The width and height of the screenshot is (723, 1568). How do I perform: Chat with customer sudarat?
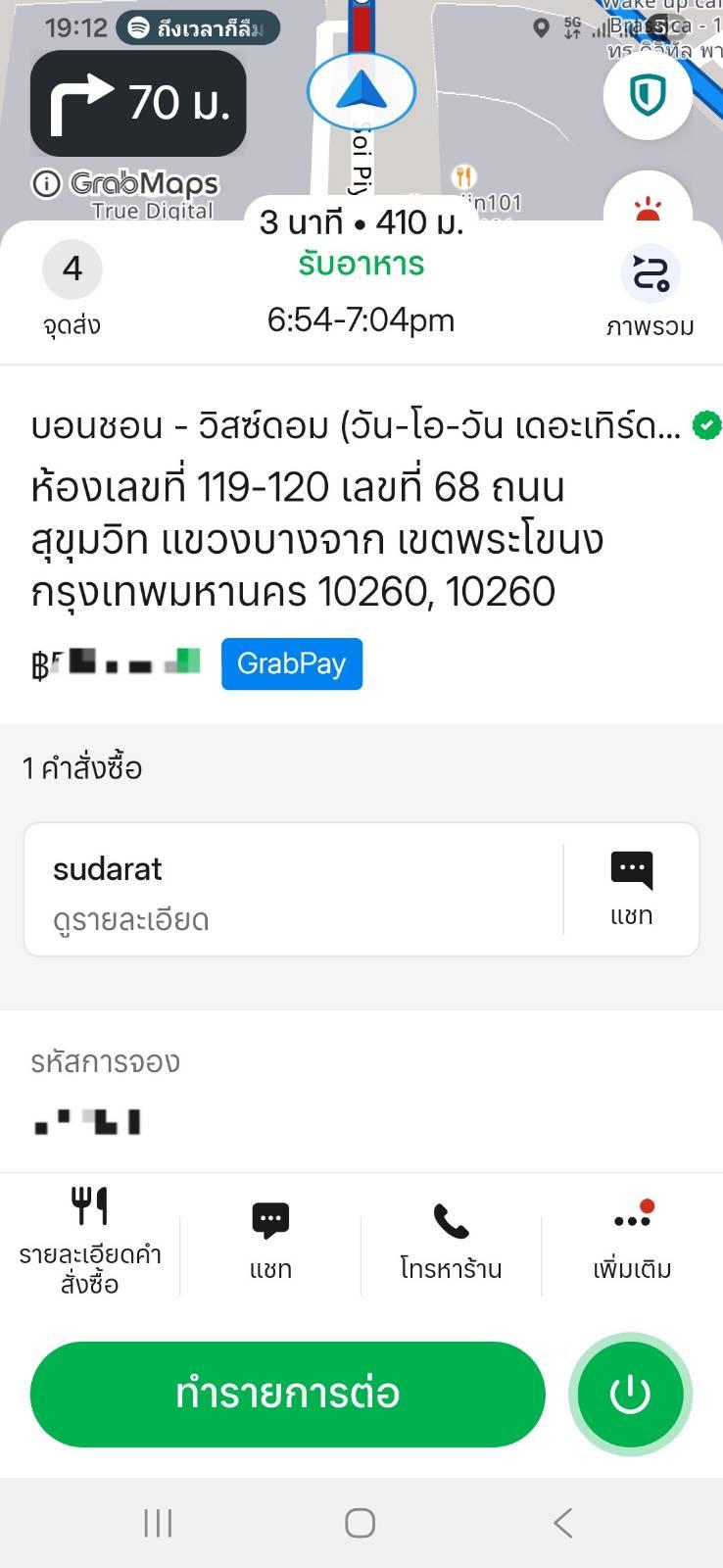(x=631, y=890)
